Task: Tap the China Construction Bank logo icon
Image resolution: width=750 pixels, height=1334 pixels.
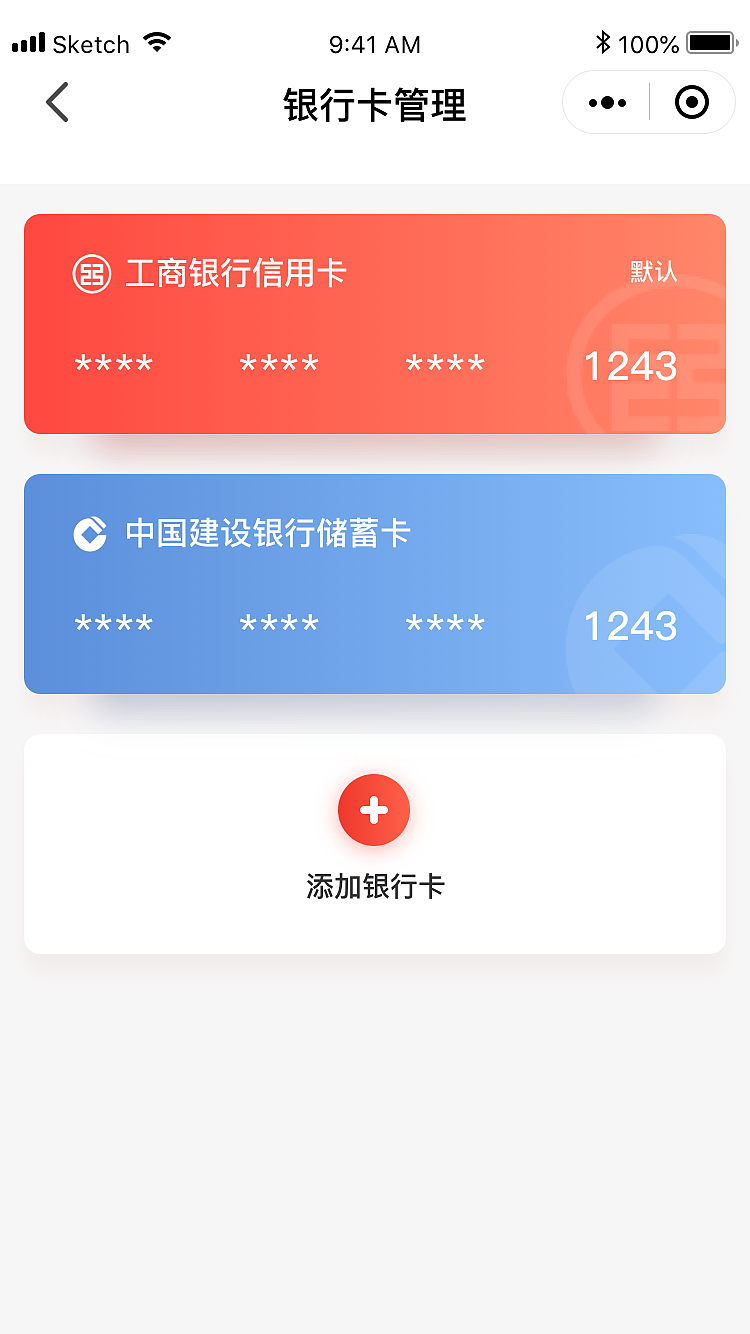Action: (x=89, y=534)
